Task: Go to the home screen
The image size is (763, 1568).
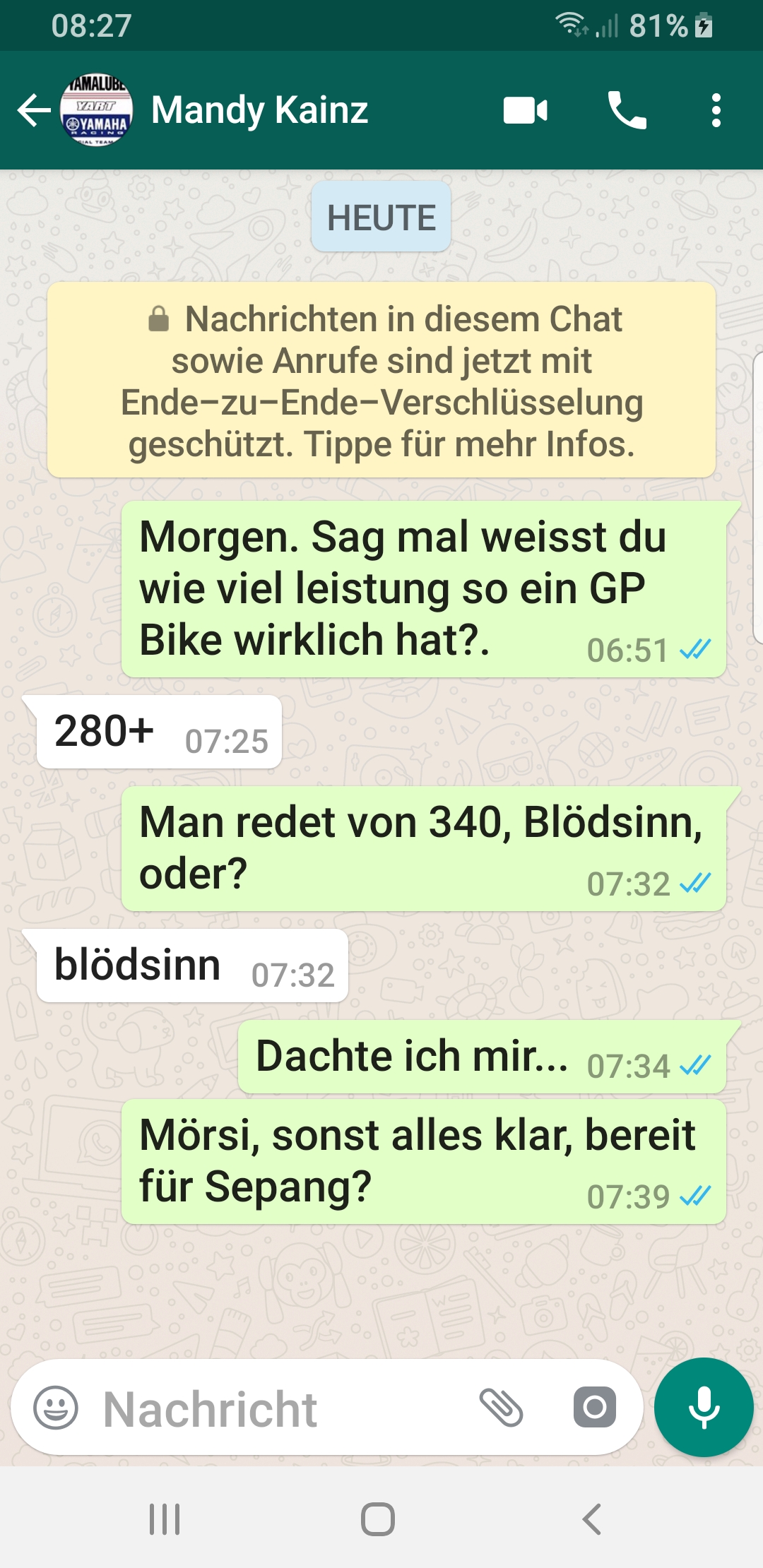Action: coord(378,1519)
